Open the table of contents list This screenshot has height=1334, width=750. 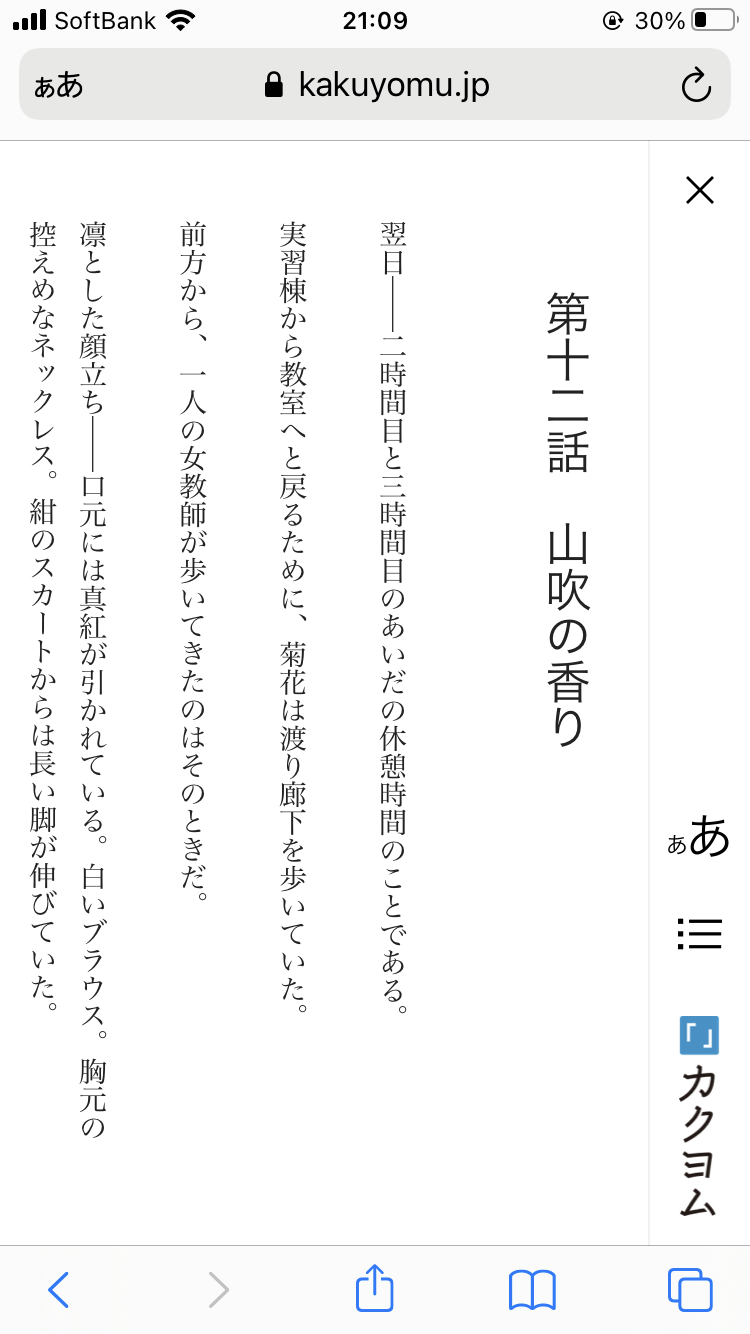click(x=699, y=933)
